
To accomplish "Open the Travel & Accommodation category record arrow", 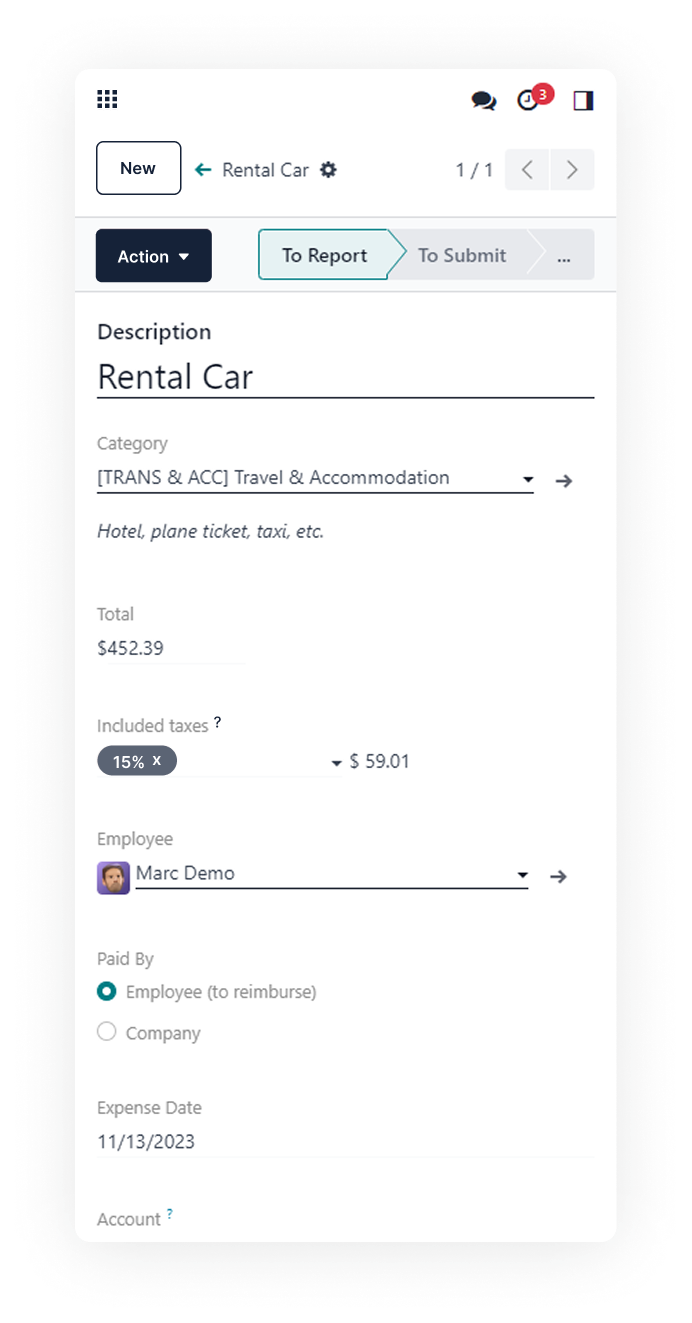I will [564, 481].
